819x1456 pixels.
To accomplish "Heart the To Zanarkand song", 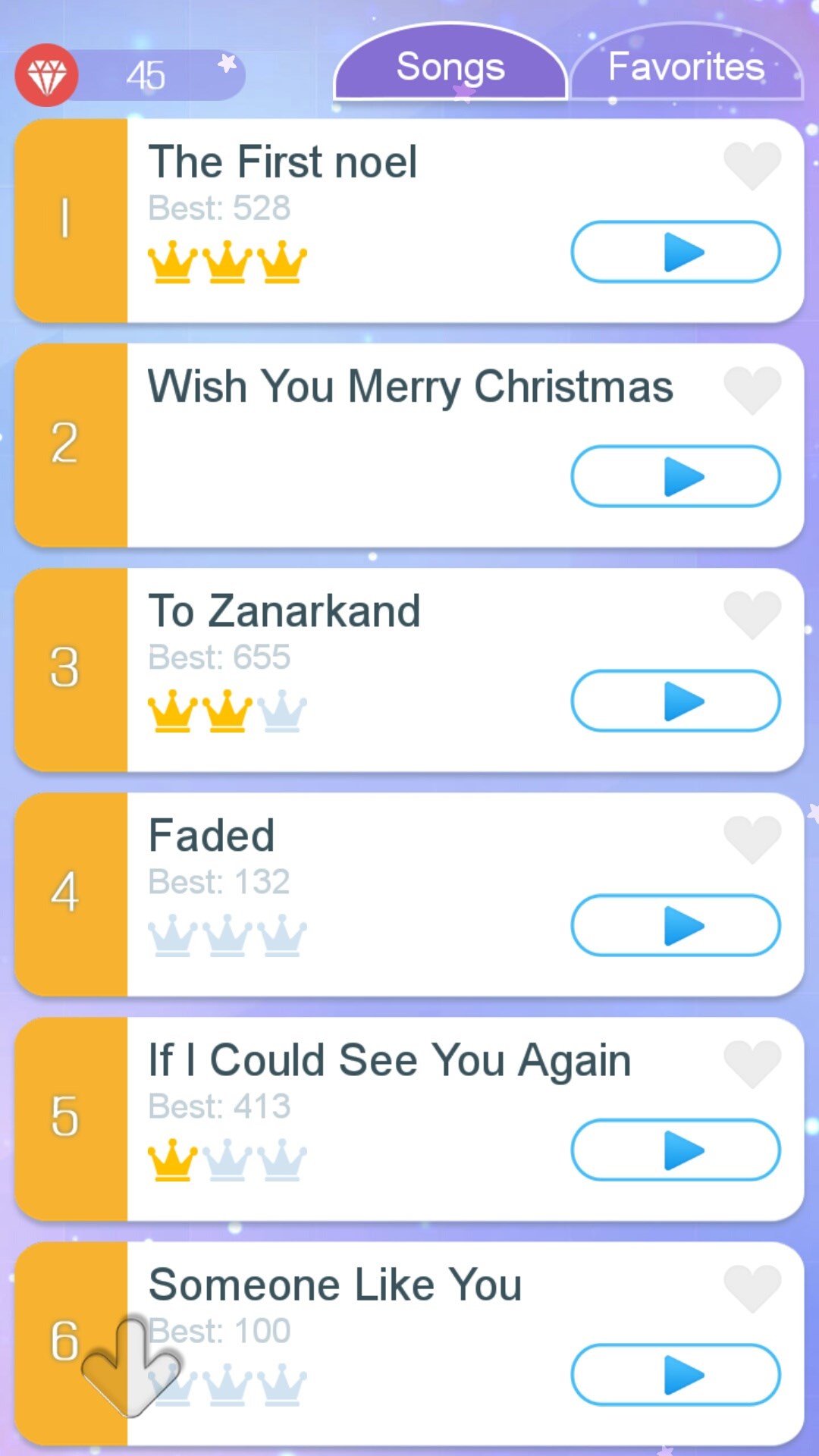I will point(752,613).
